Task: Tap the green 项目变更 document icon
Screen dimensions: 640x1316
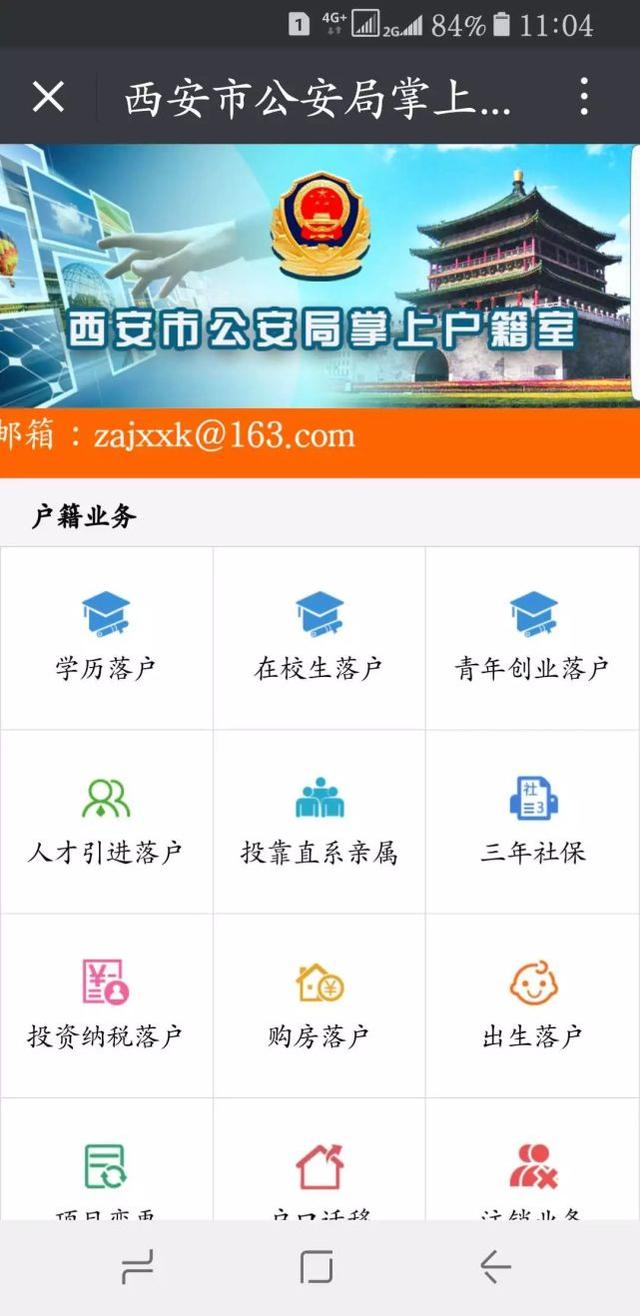Action: (x=105, y=1167)
